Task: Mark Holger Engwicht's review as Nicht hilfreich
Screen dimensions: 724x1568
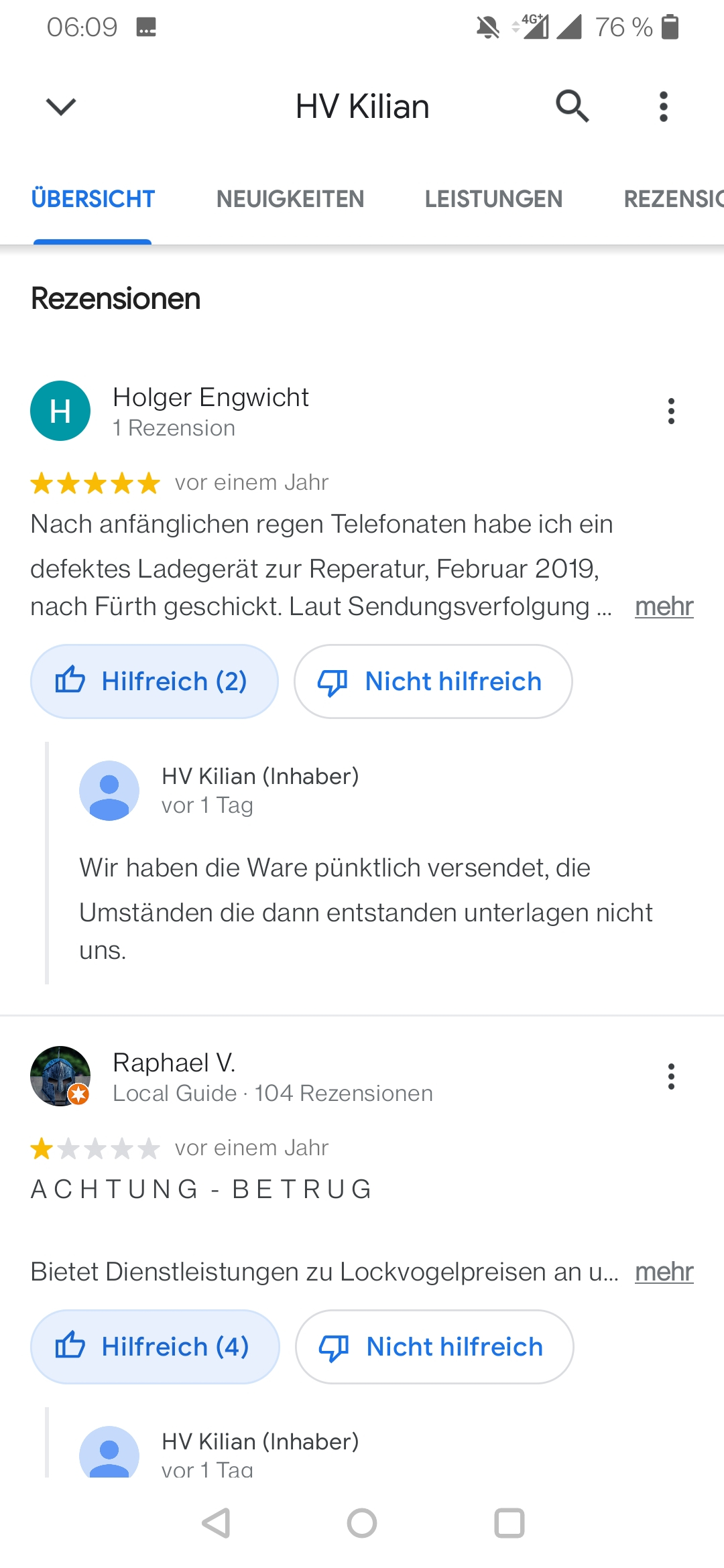Action: (x=433, y=681)
